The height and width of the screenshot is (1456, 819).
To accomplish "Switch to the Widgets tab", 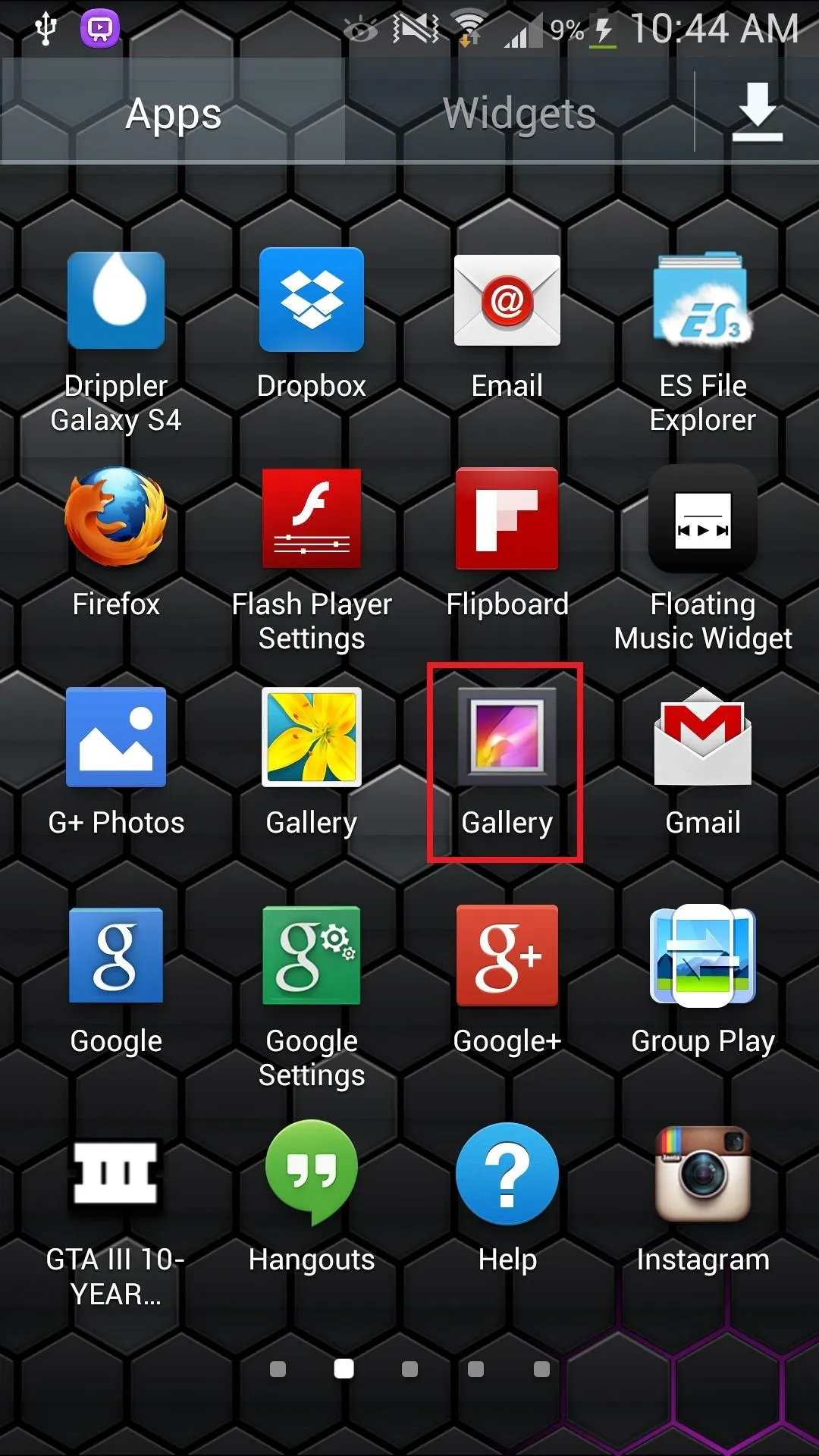I will [519, 114].
